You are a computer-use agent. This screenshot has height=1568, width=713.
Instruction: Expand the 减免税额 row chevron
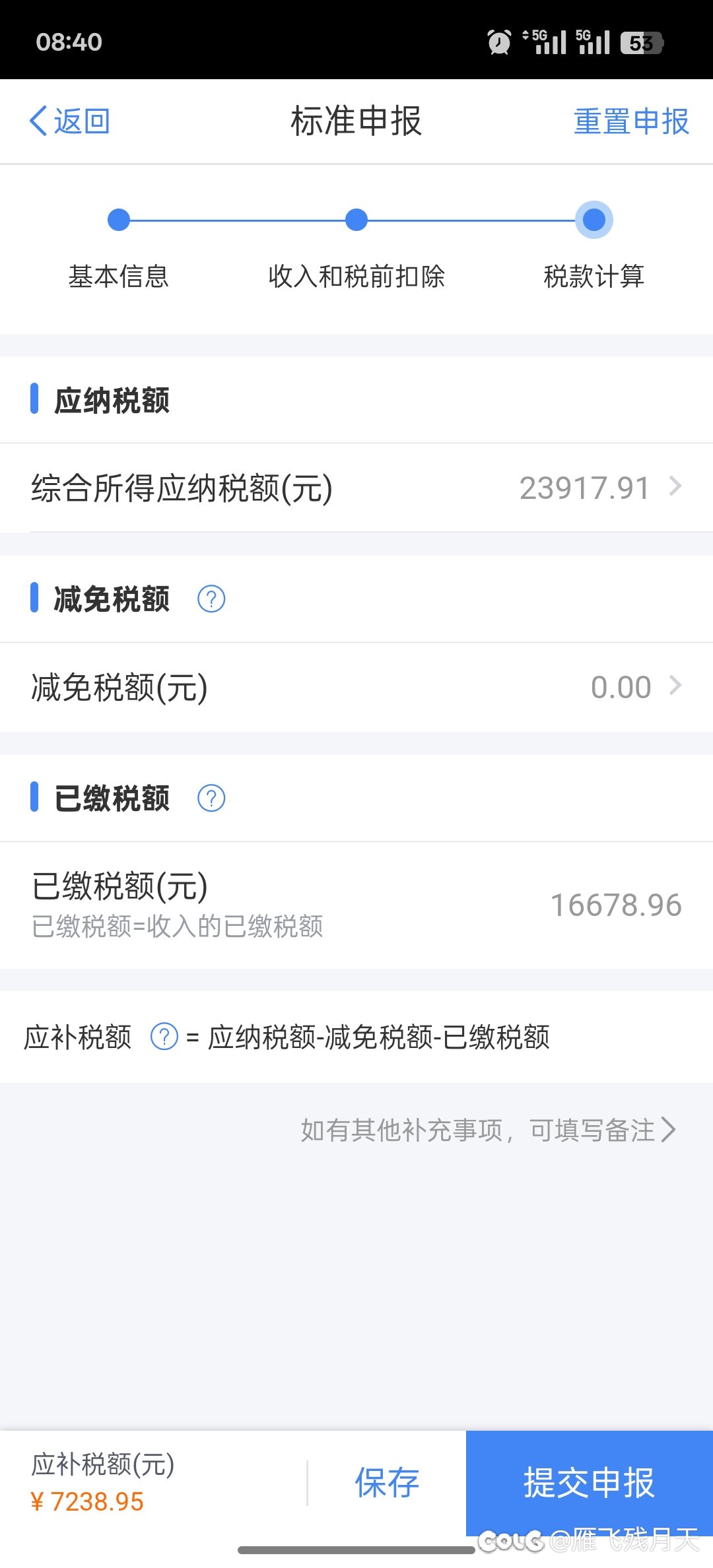click(675, 686)
